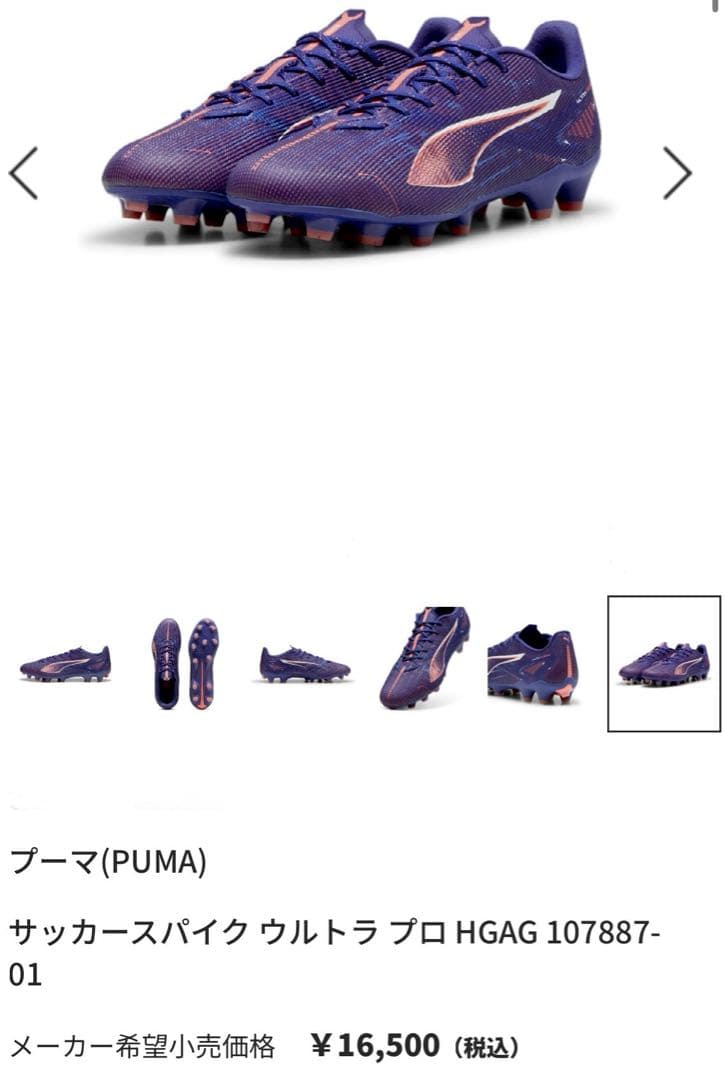This screenshot has height=1080, width=725.
Task: Select the single shoe side-view thumbnail
Action: 65,663
